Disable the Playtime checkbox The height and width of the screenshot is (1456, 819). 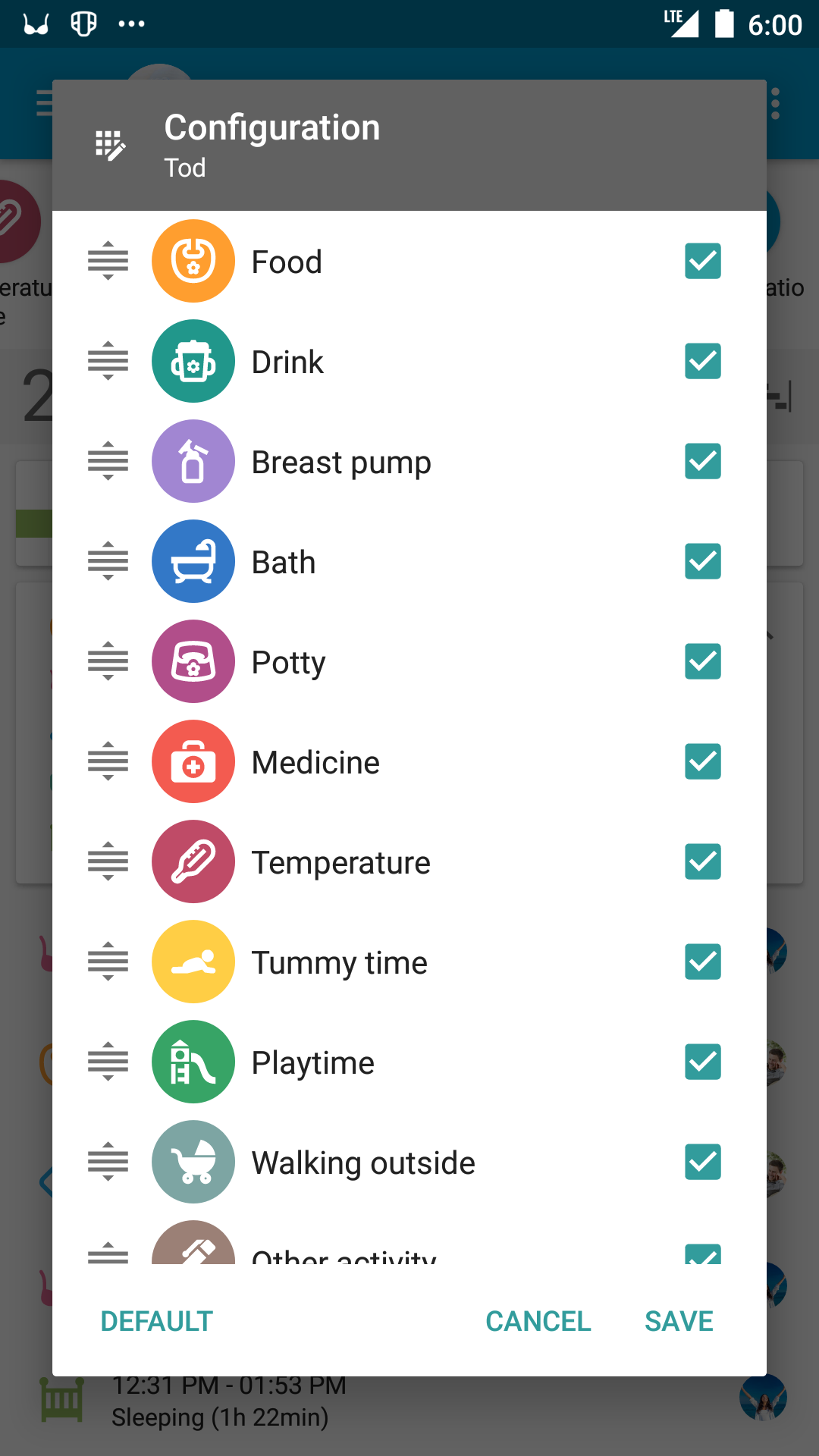pos(702,1062)
